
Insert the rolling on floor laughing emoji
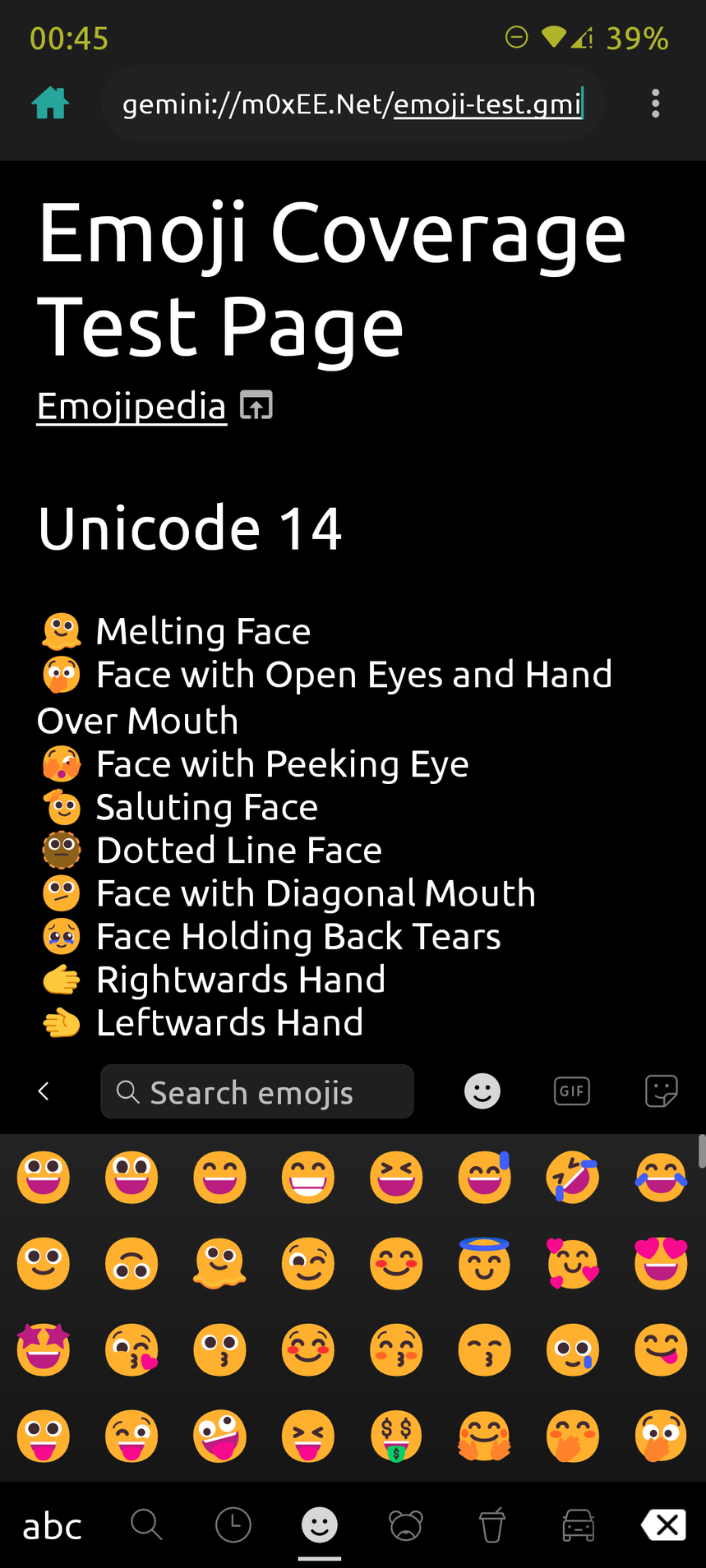(573, 1177)
